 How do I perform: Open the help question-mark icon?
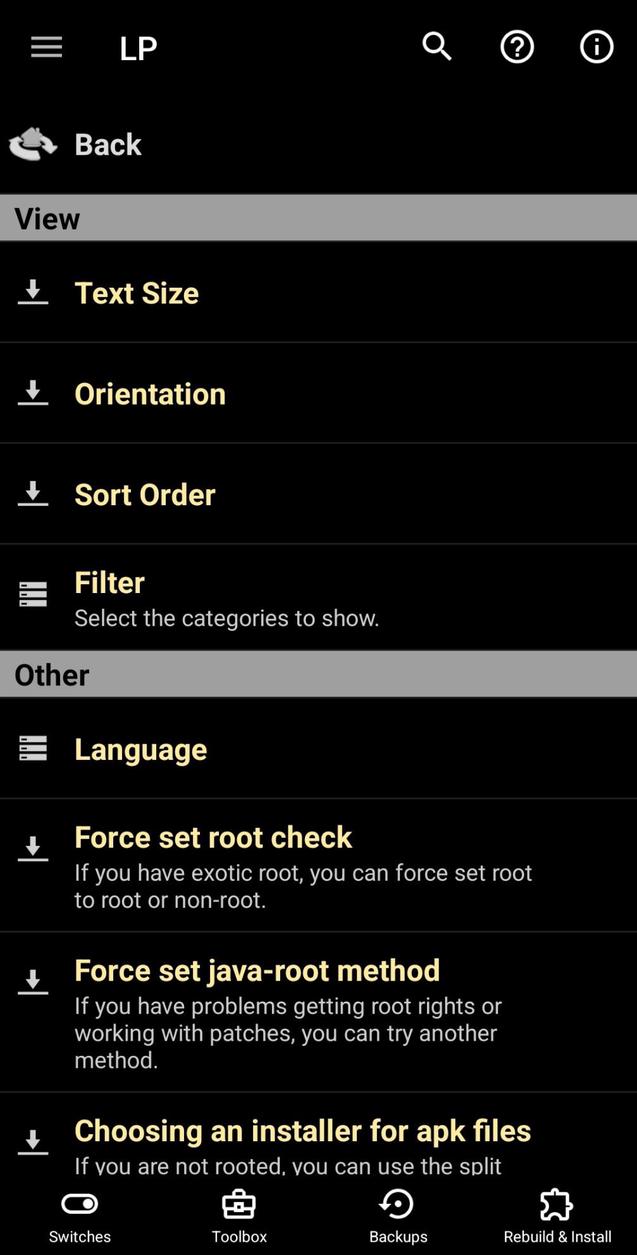click(517, 47)
